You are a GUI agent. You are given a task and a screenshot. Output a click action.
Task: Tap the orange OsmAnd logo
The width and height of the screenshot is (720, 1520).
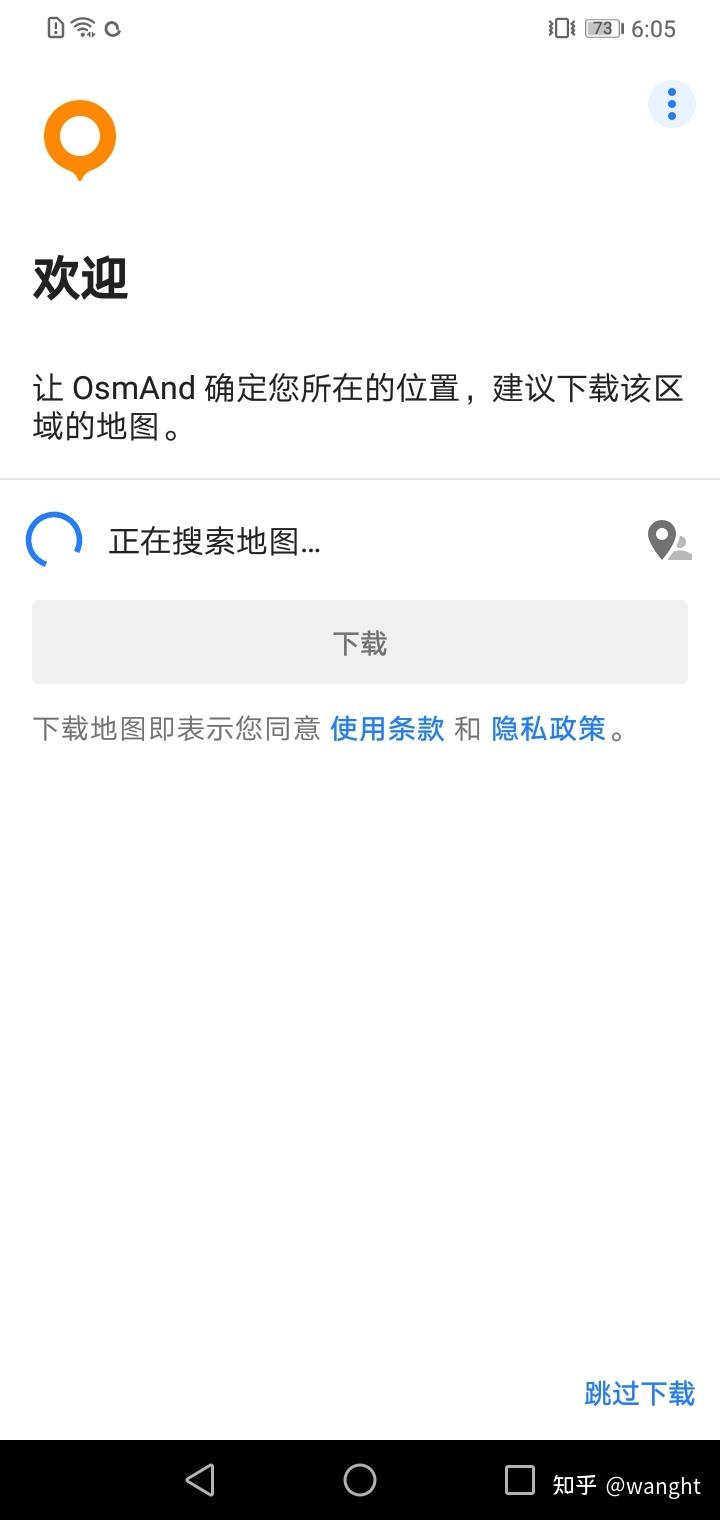[80, 139]
